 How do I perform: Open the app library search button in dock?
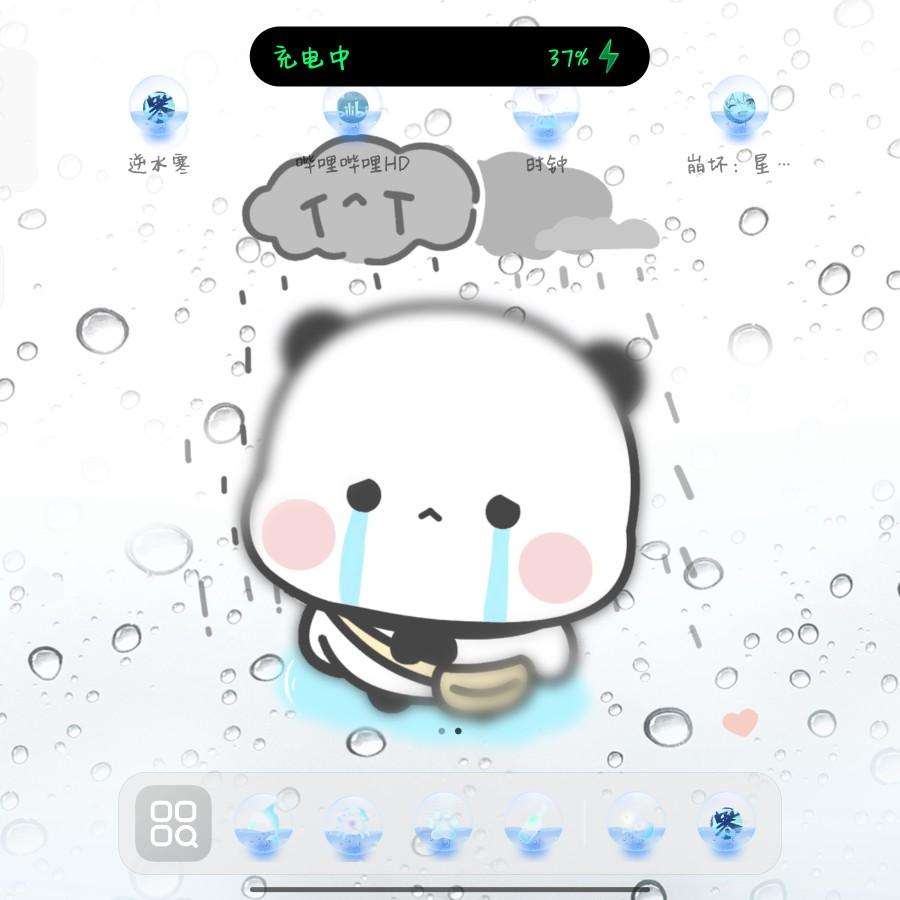tap(174, 824)
